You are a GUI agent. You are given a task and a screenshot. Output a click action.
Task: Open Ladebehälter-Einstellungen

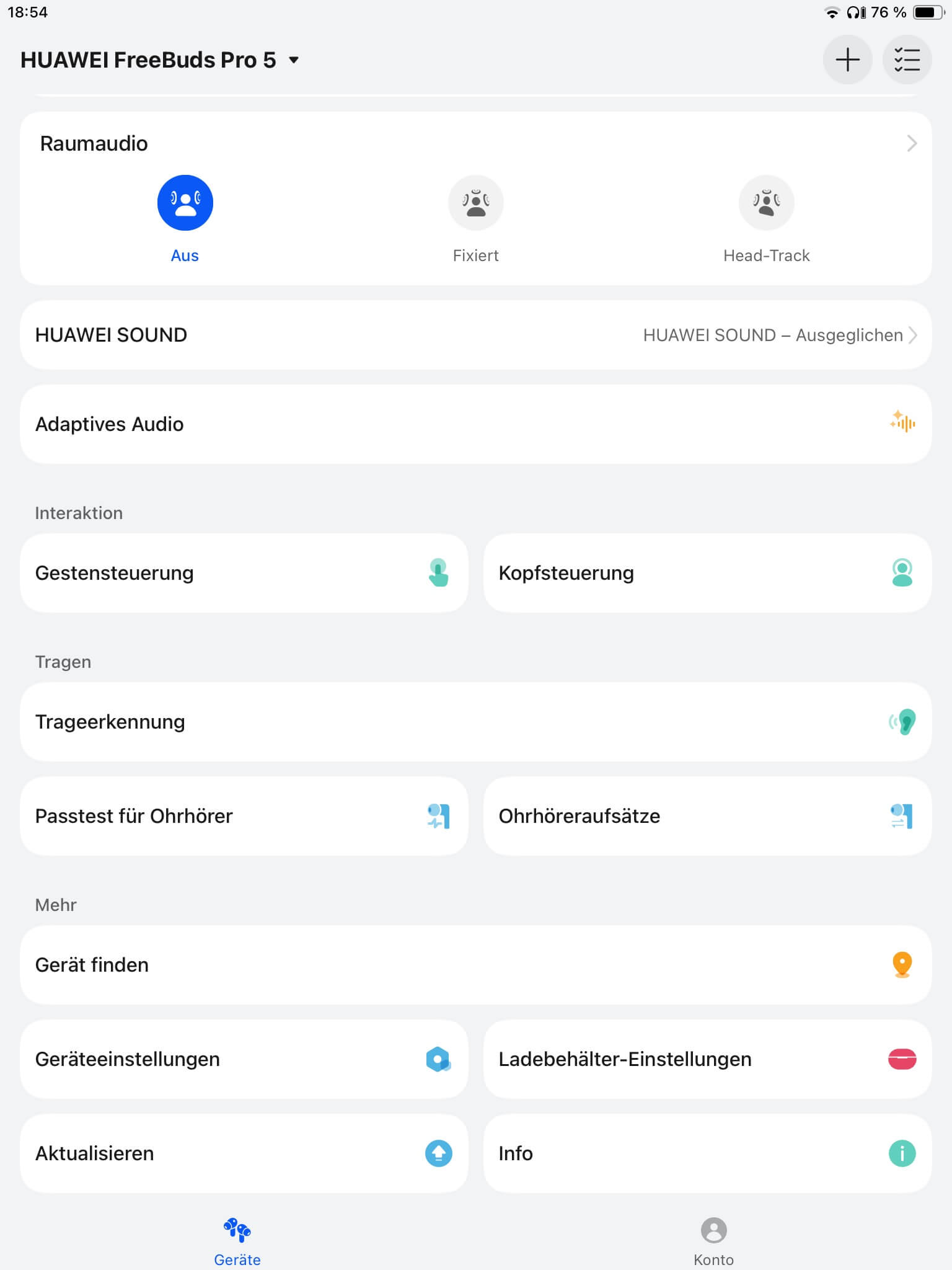tap(707, 1059)
